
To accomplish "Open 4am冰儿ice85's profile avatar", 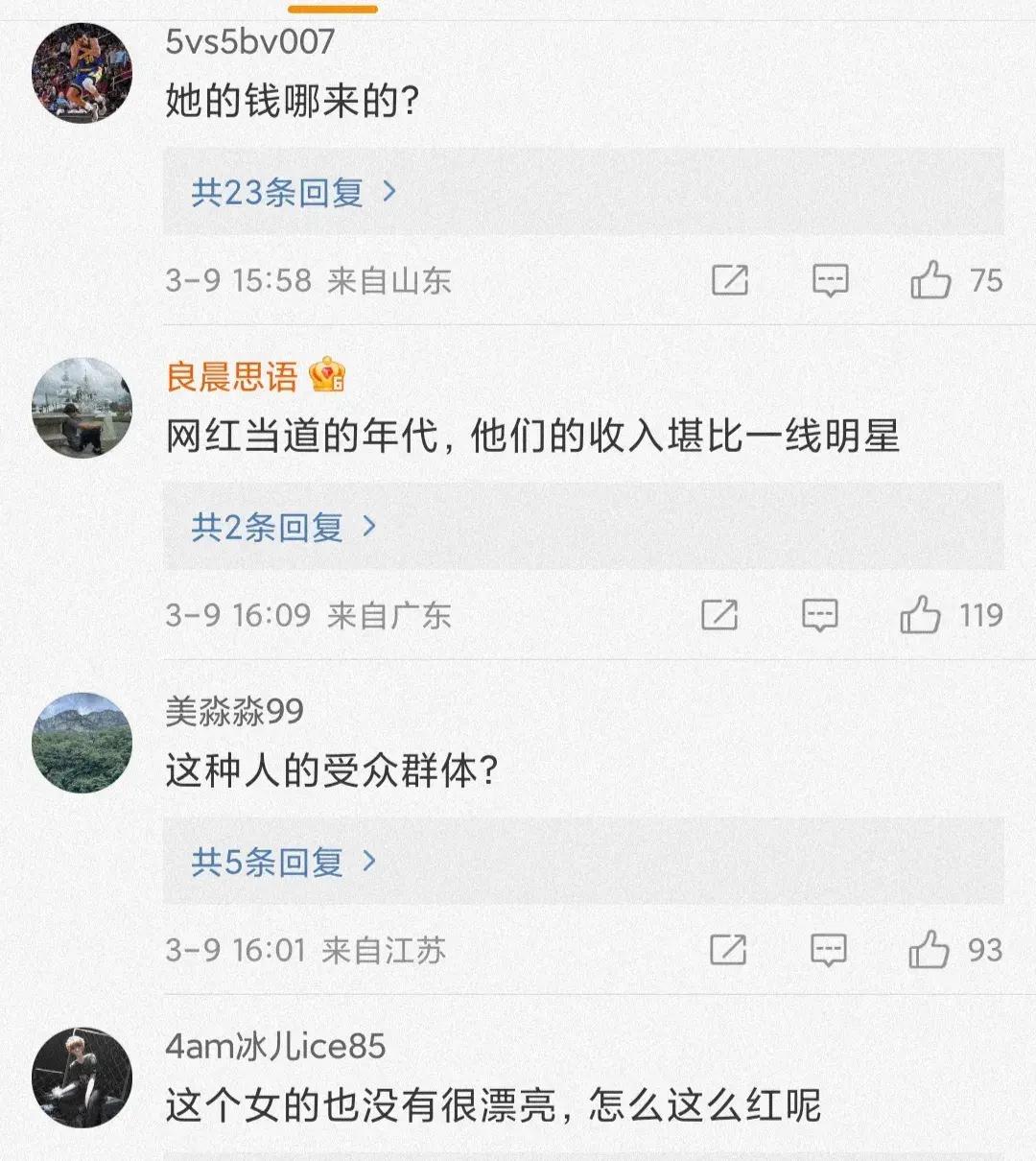I will (82, 1078).
